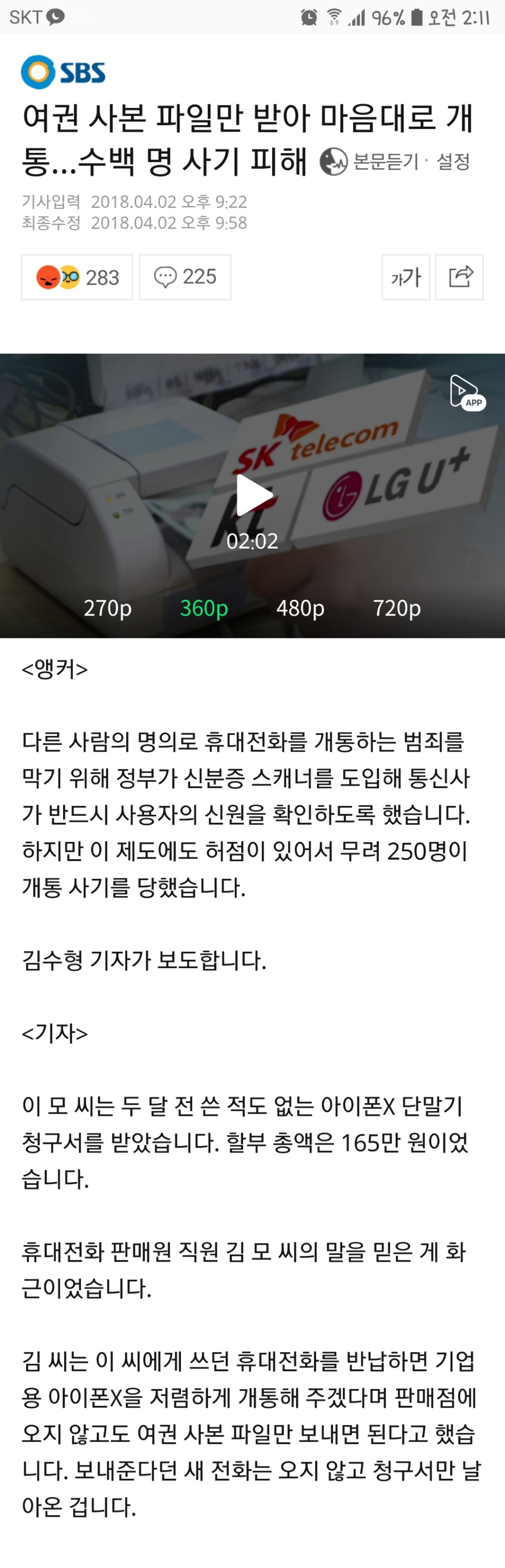The image size is (505, 1568).
Task: Open the SBS publisher page
Action: pyautogui.click(x=63, y=72)
